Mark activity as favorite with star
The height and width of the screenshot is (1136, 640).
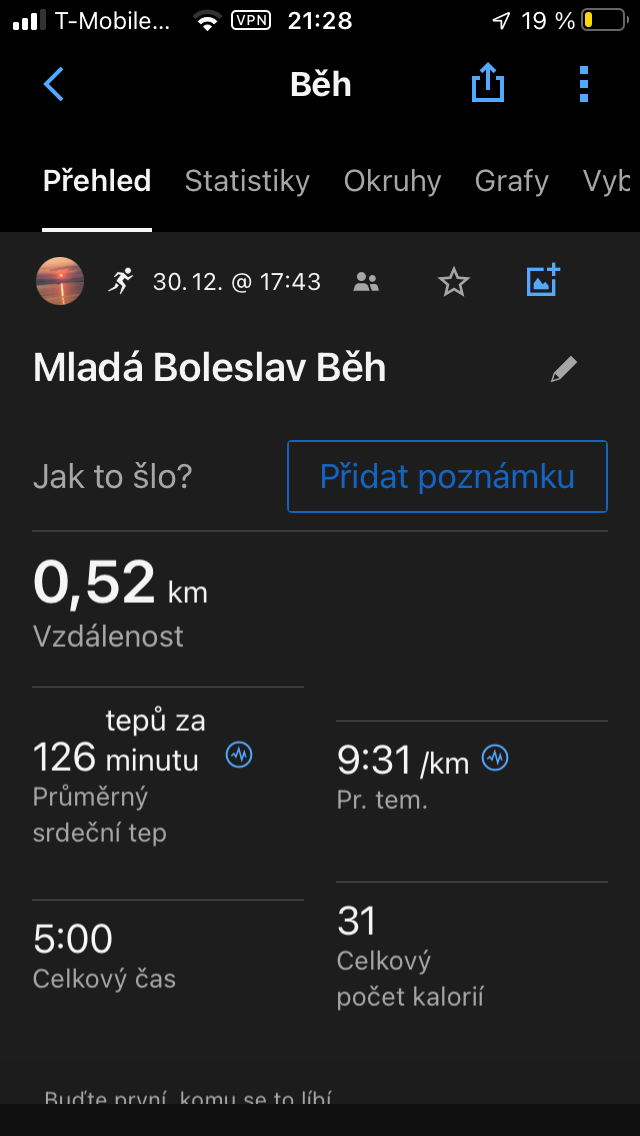(x=454, y=283)
